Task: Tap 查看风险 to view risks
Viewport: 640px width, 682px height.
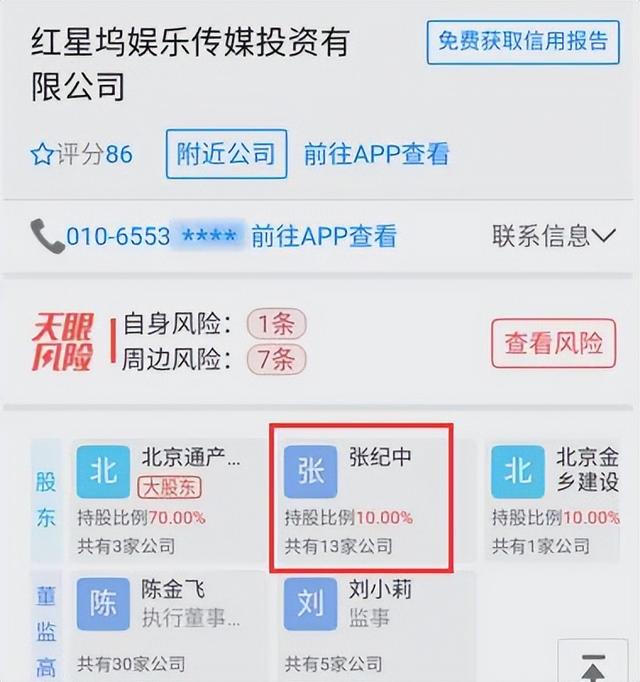Action: coord(553,343)
